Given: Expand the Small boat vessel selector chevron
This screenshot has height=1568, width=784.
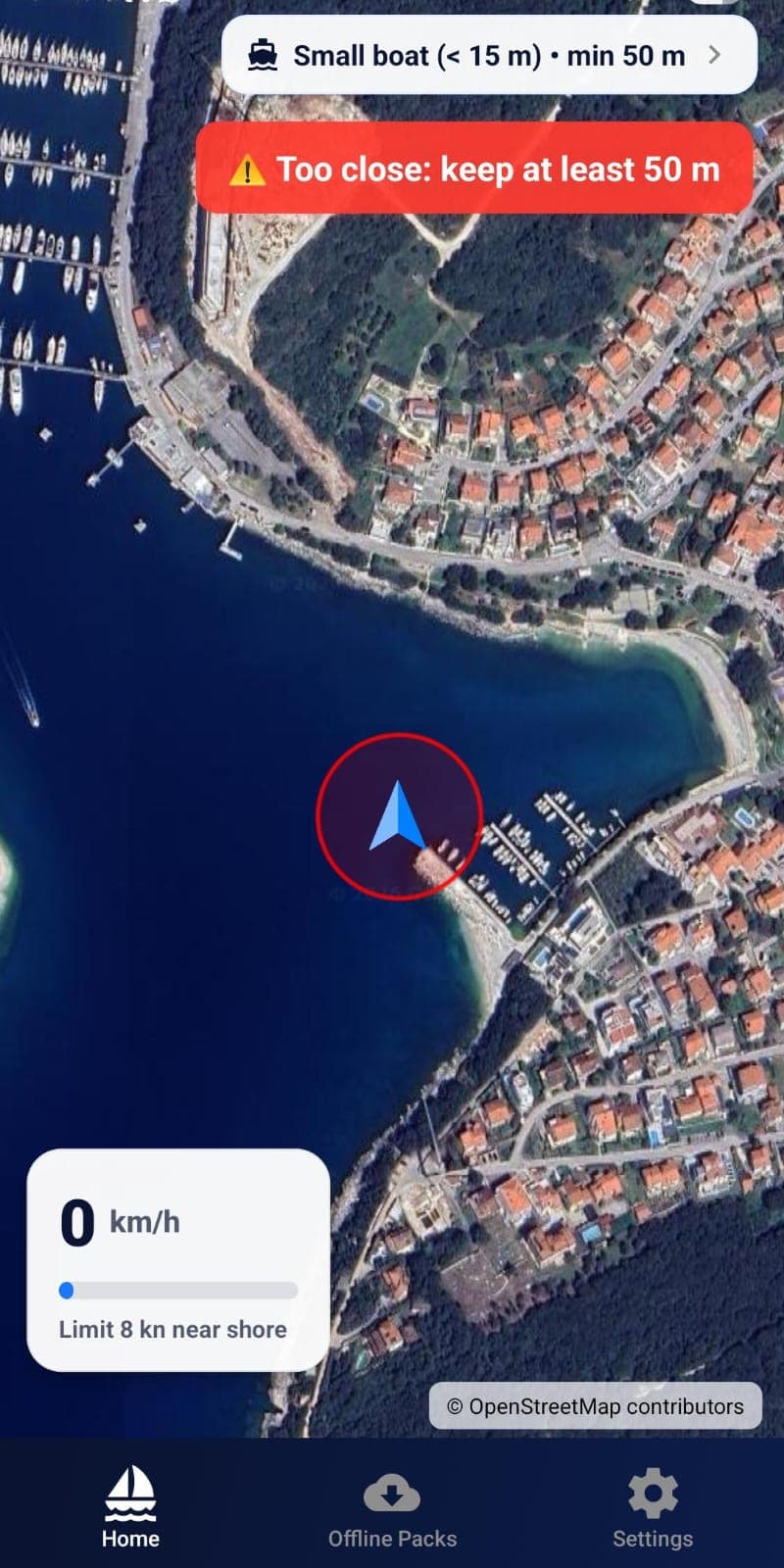Looking at the screenshot, I should point(715,55).
